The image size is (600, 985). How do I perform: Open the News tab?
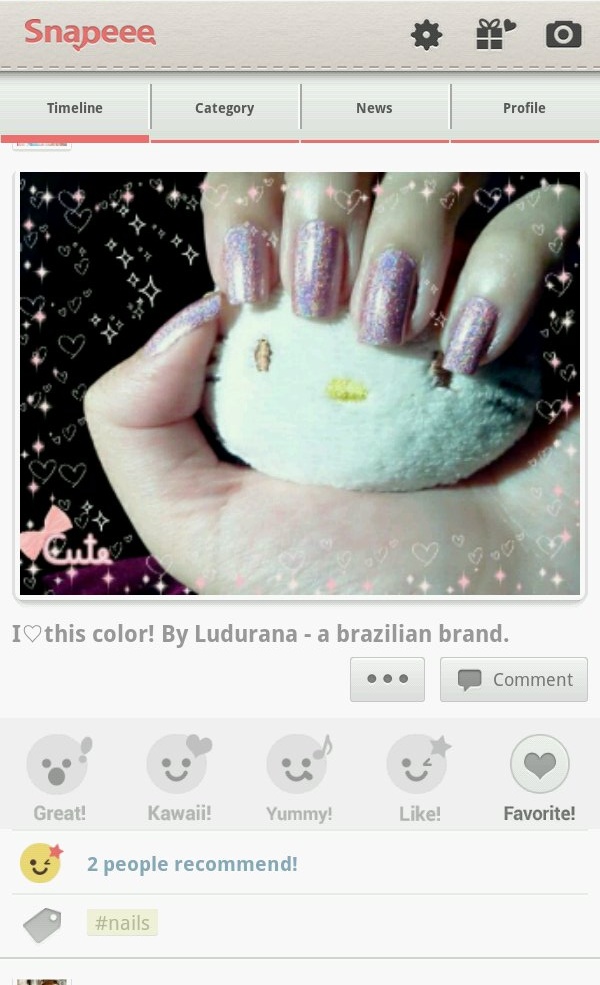click(x=374, y=108)
